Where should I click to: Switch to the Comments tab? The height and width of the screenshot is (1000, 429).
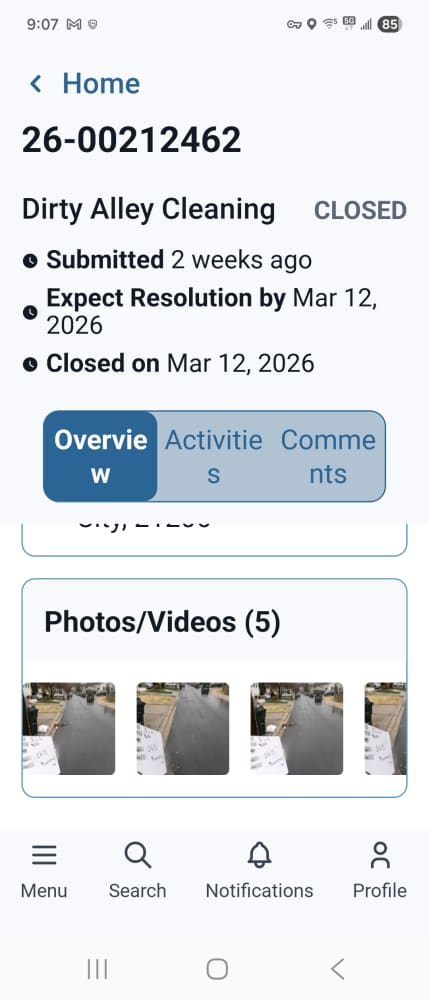[x=328, y=457]
